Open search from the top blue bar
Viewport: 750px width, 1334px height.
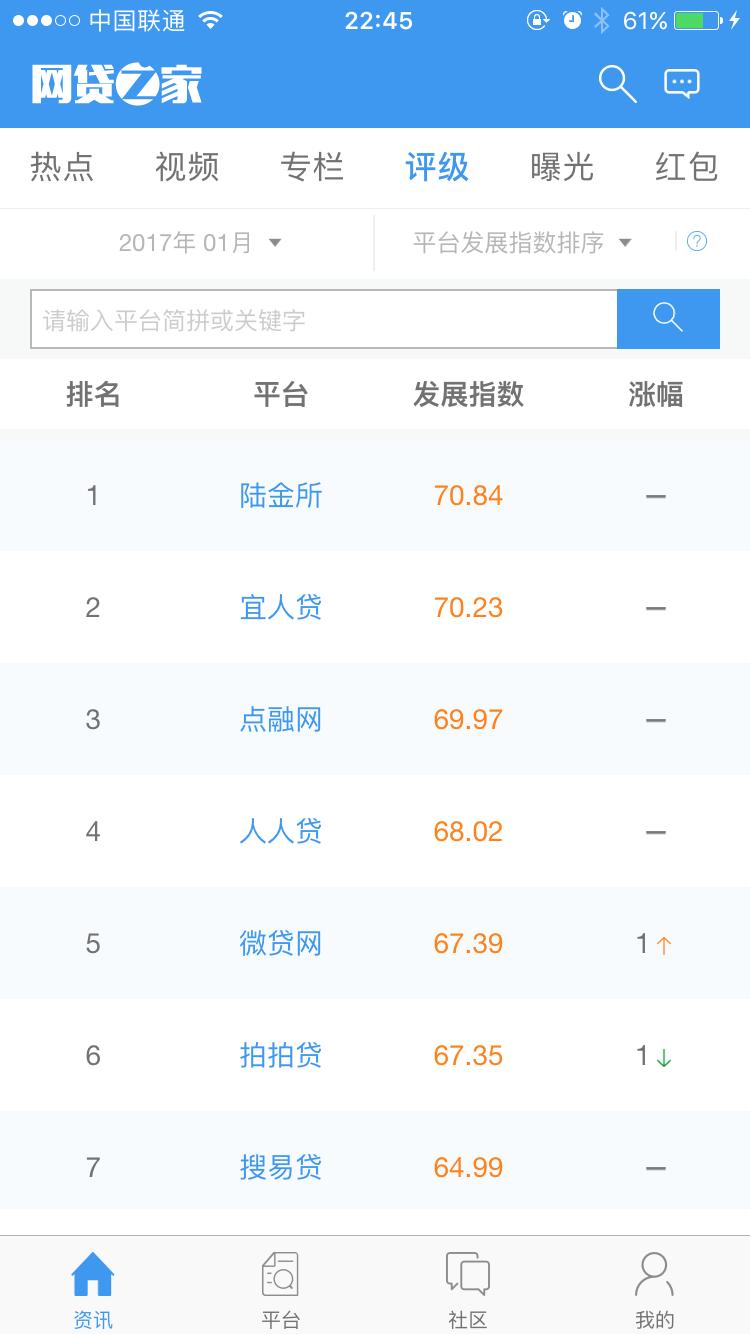point(617,83)
